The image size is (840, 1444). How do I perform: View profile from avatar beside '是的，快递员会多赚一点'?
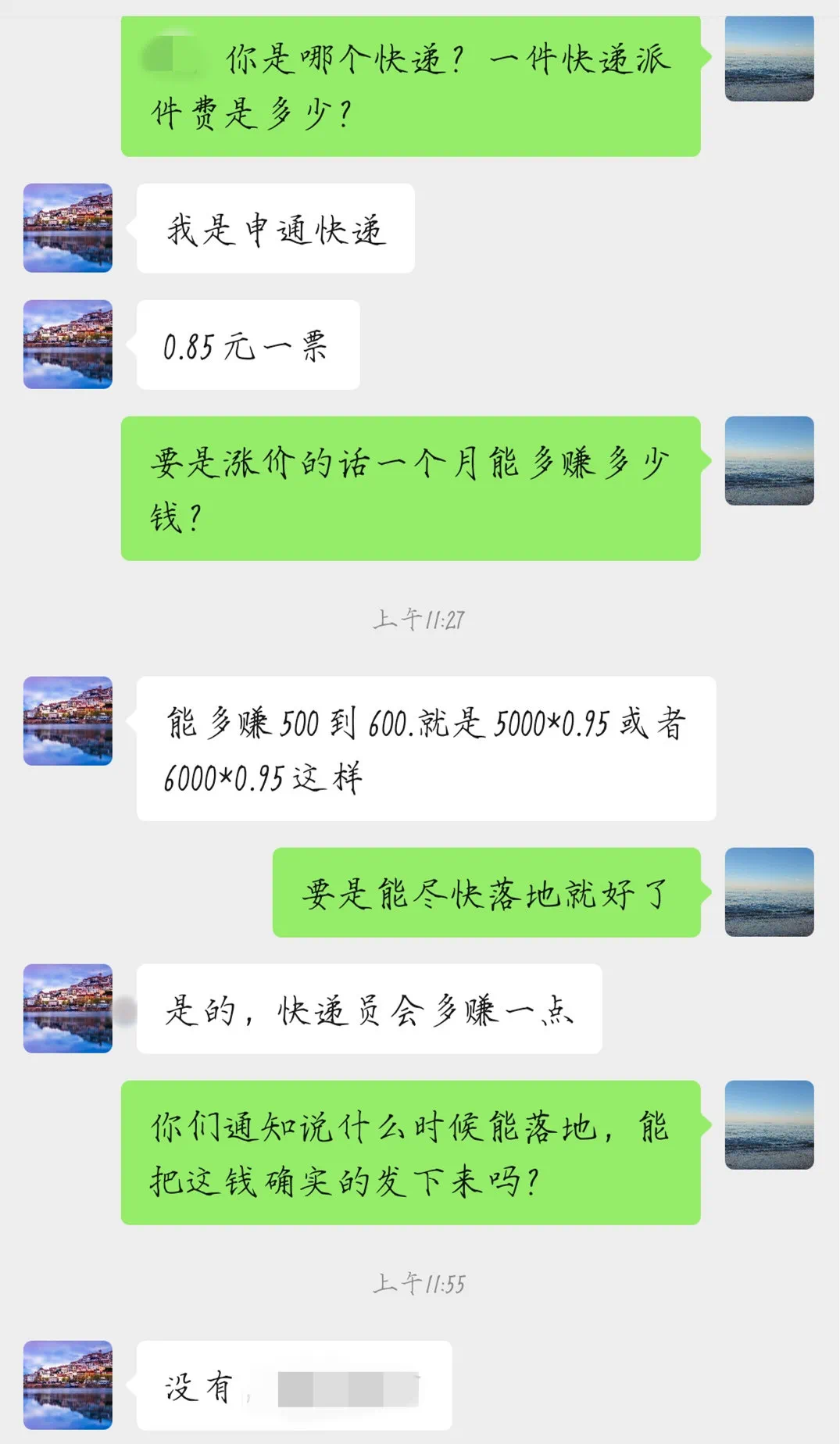coord(68,1009)
